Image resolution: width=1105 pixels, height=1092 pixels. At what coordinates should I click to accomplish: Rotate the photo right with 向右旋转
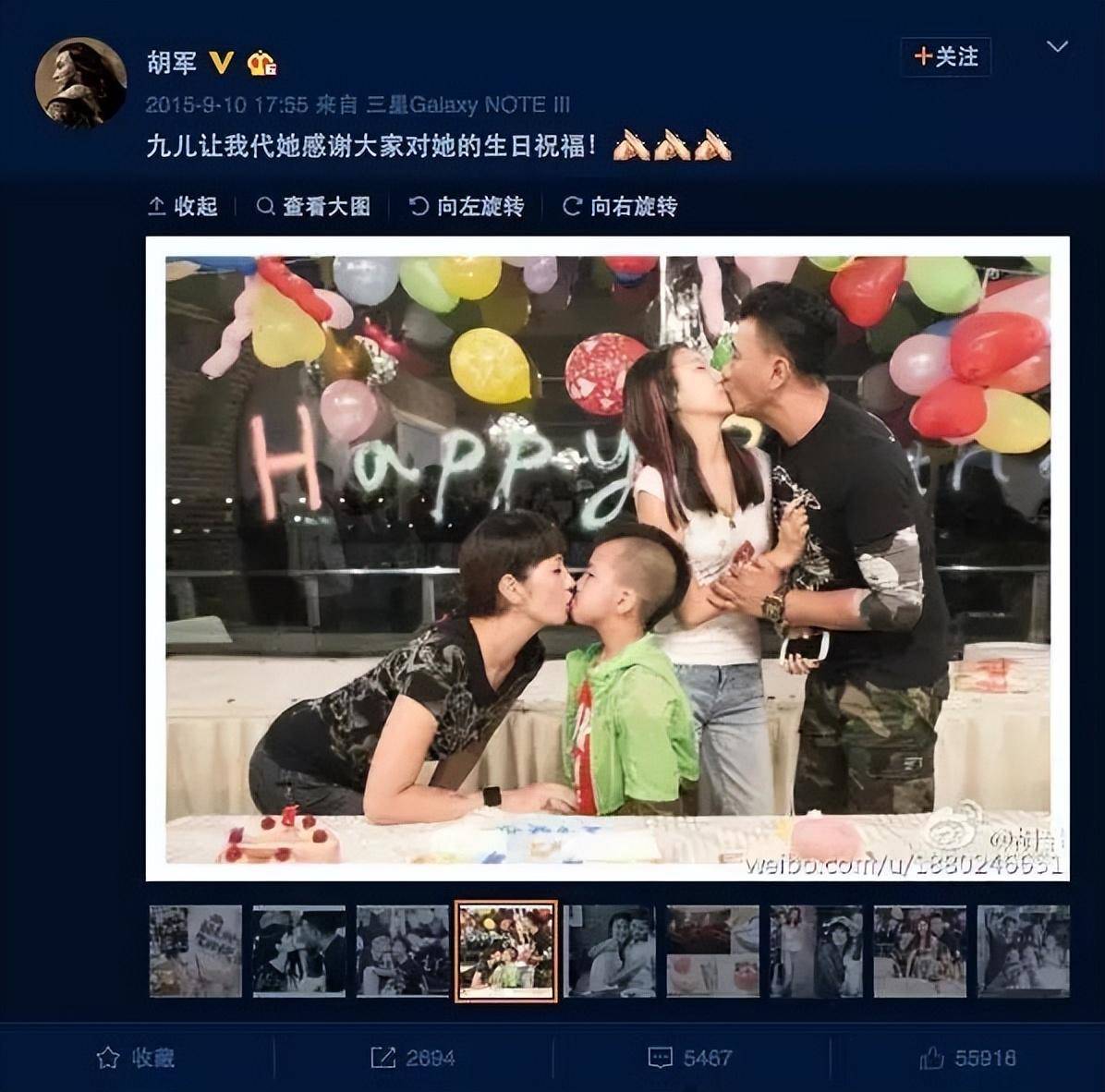(x=620, y=206)
